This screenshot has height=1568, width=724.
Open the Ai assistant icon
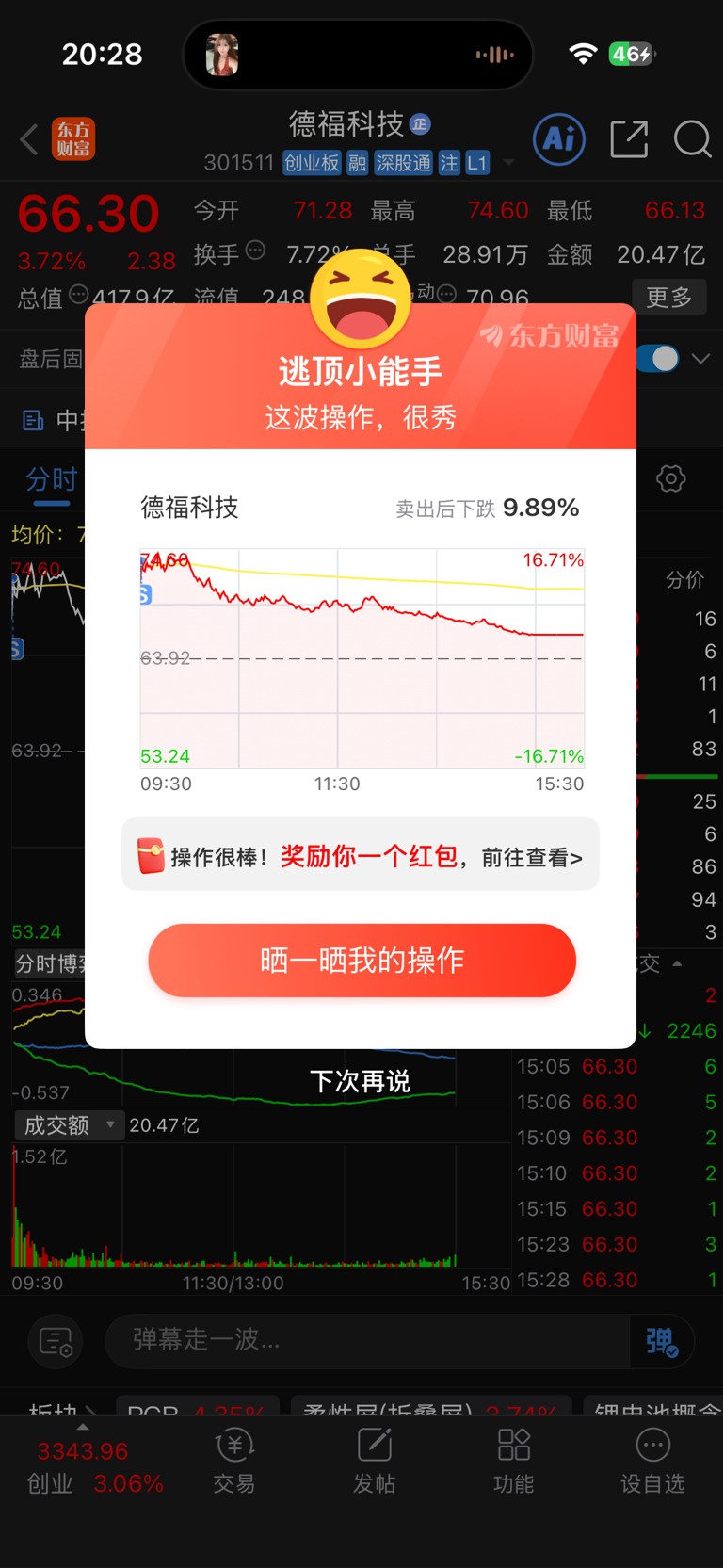coord(559,139)
